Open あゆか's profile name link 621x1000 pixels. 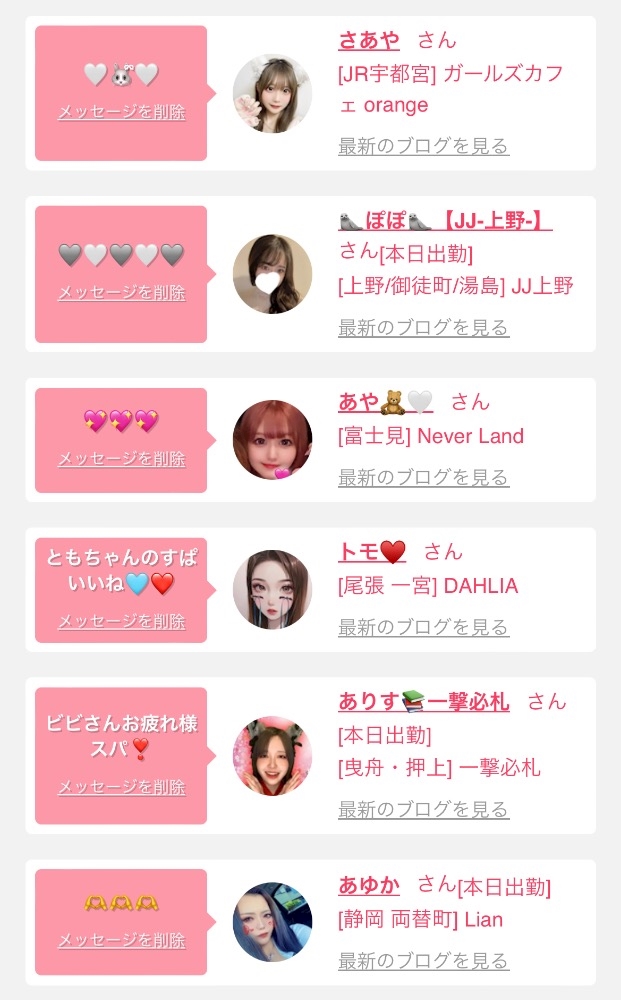click(x=369, y=885)
